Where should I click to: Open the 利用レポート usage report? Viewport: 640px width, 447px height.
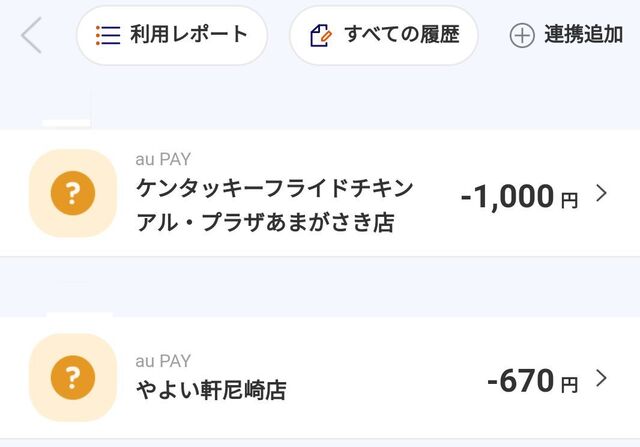click(172, 35)
